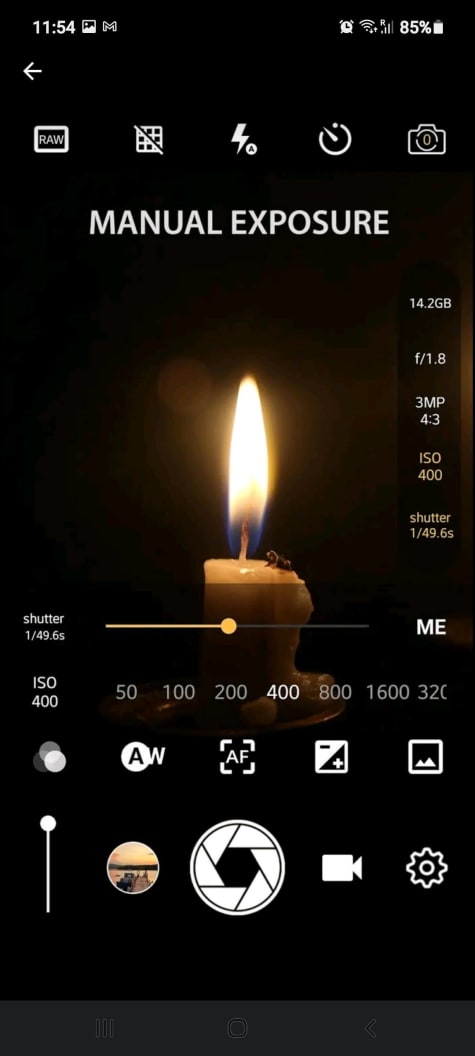The image size is (475, 1056).
Task: Open the last photo thumbnail
Action: point(133,867)
